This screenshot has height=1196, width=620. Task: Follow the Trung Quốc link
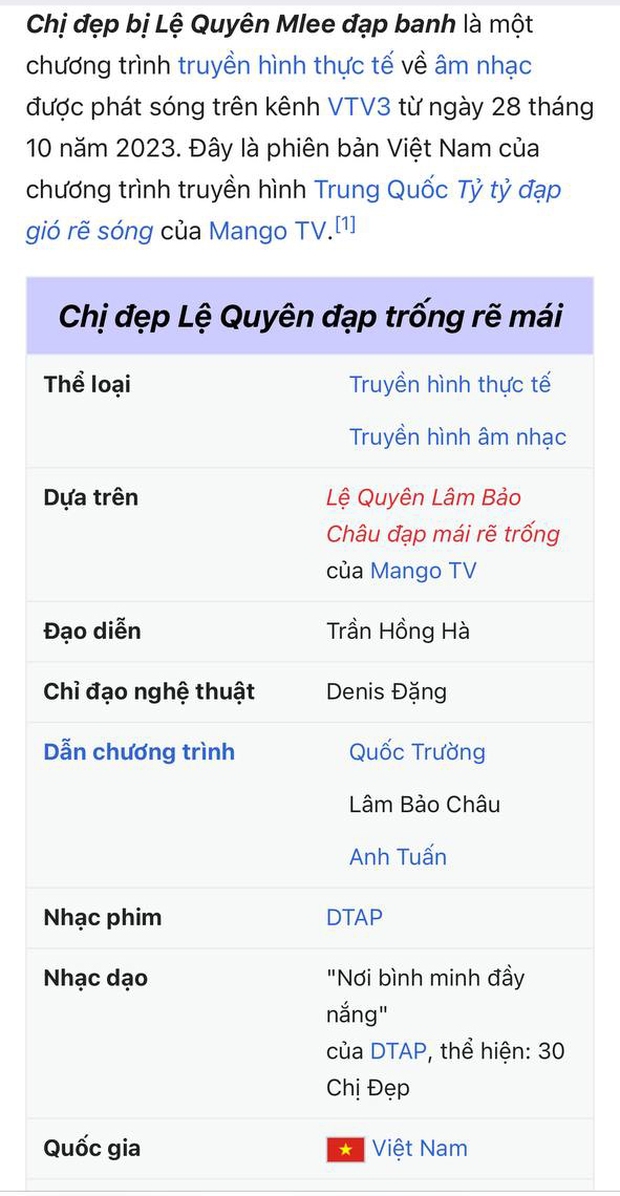pos(380,188)
